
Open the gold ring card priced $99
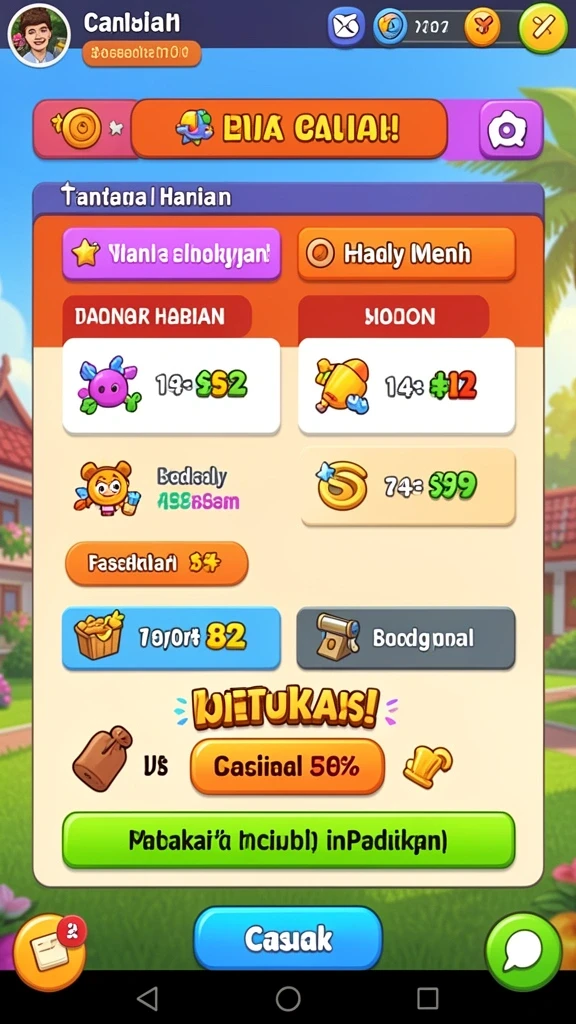tap(408, 487)
